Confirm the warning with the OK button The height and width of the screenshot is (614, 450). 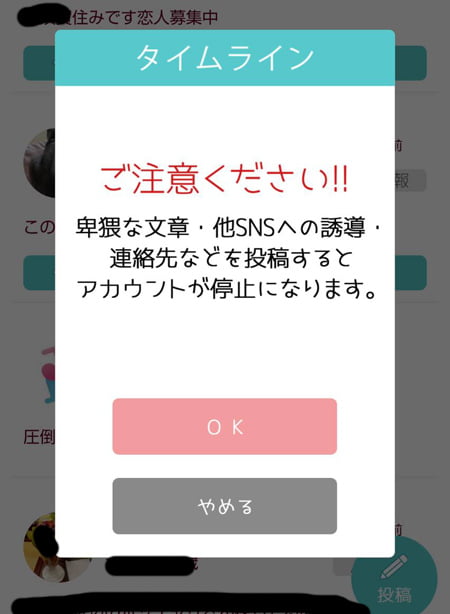pyautogui.click(x=225, y=426)
